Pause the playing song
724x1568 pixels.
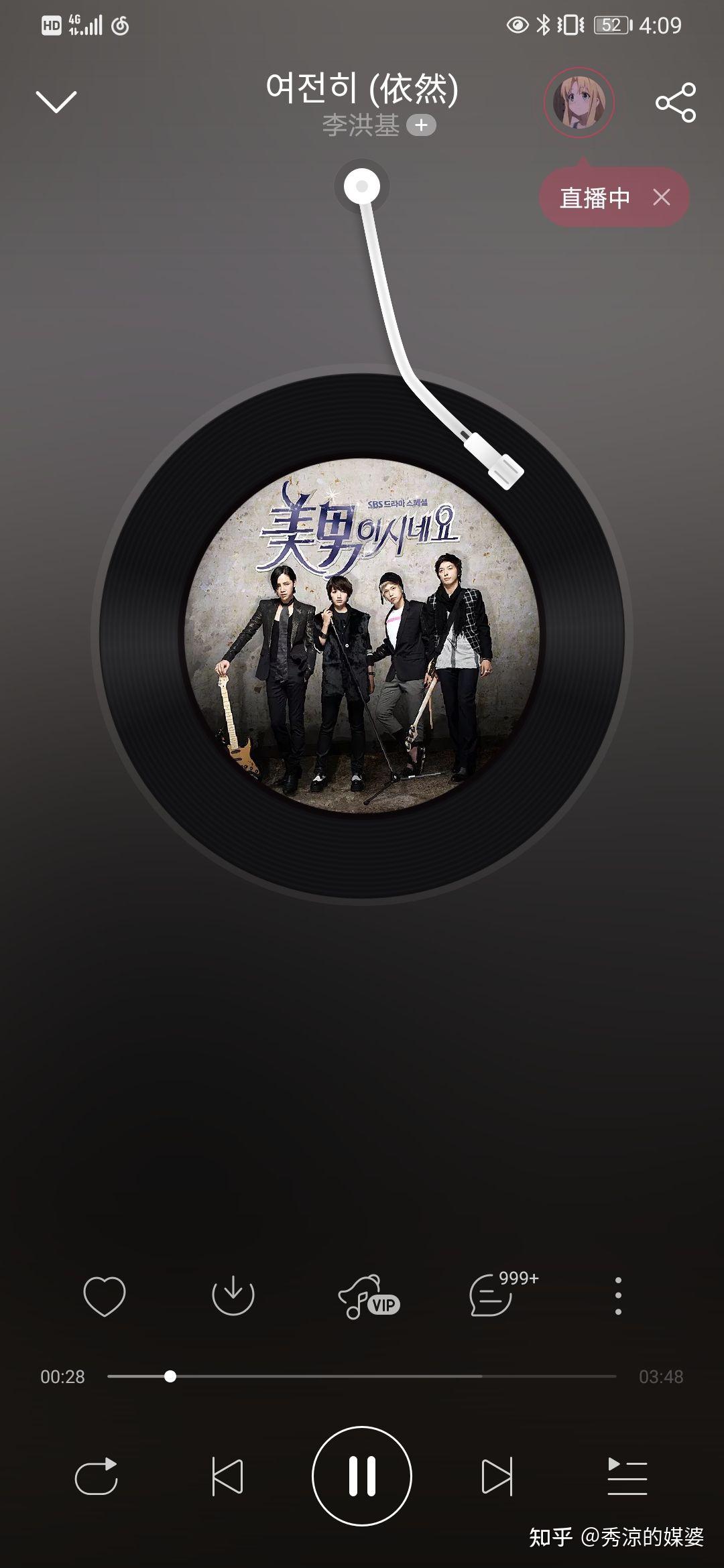click(x=362, y=1476)
